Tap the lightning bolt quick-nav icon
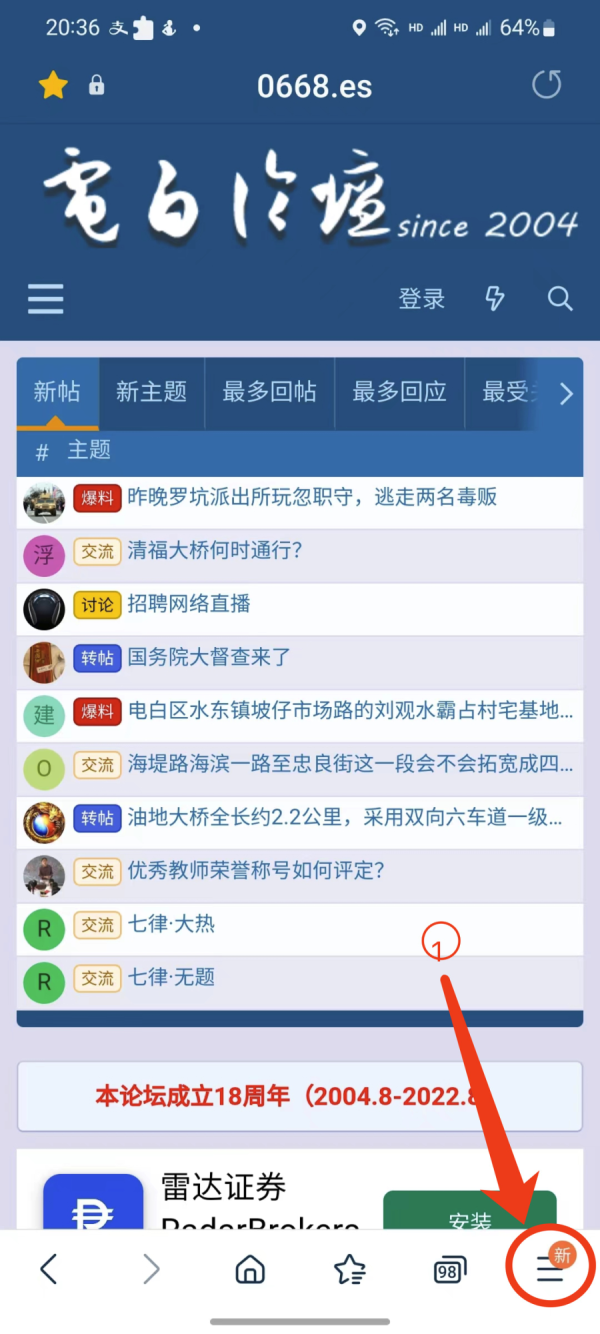Image resolution: width=600 pixels, height=1334 pixels. coord(494,298)
